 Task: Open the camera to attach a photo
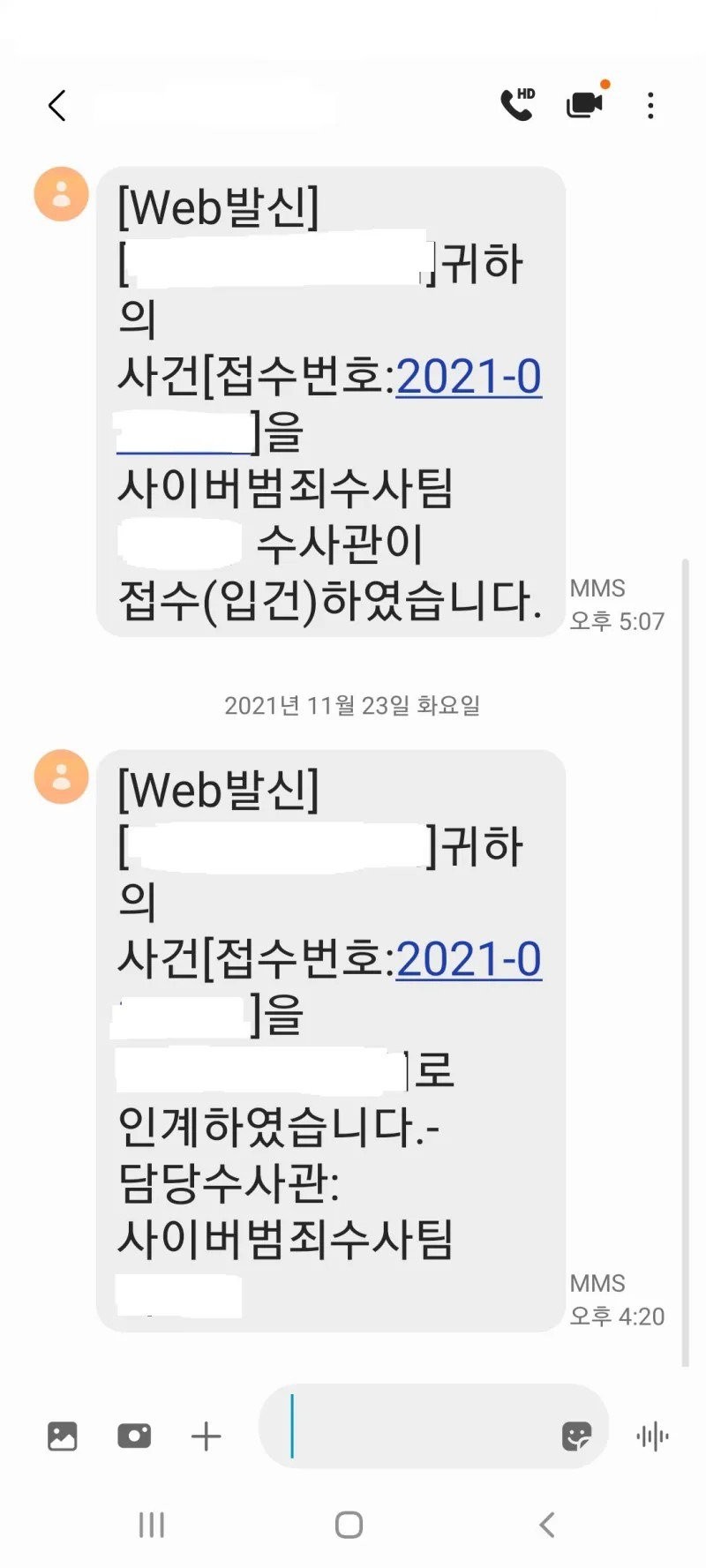click(x=134, y=1437)
